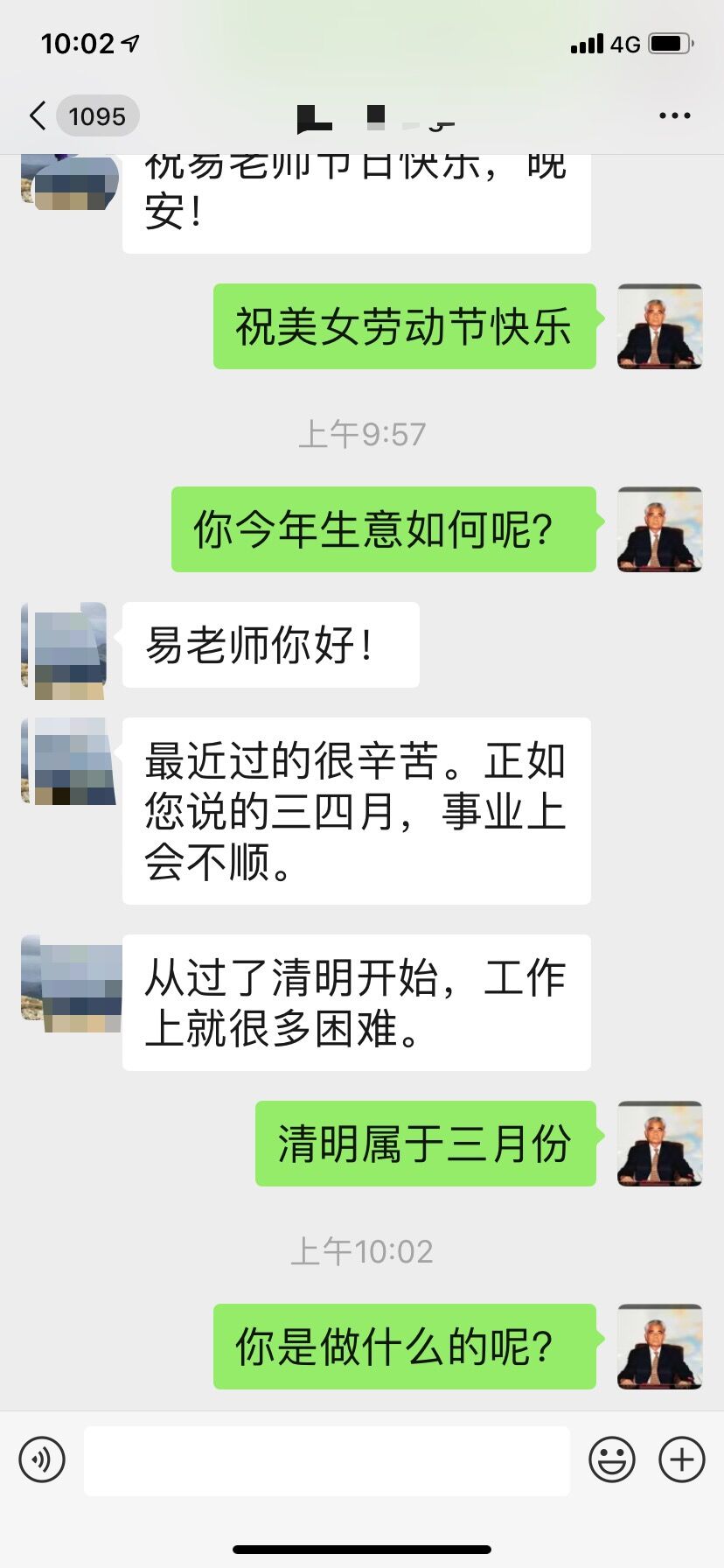
Task: Open sender avatar beside 你是做什么的呢?
Action: click(x=659, y=1347)
